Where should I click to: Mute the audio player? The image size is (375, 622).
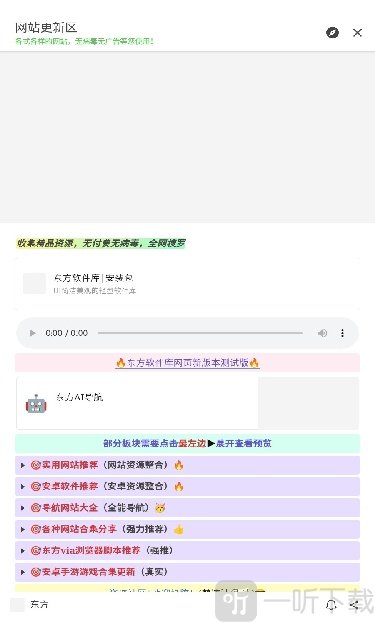coord(322,333)
